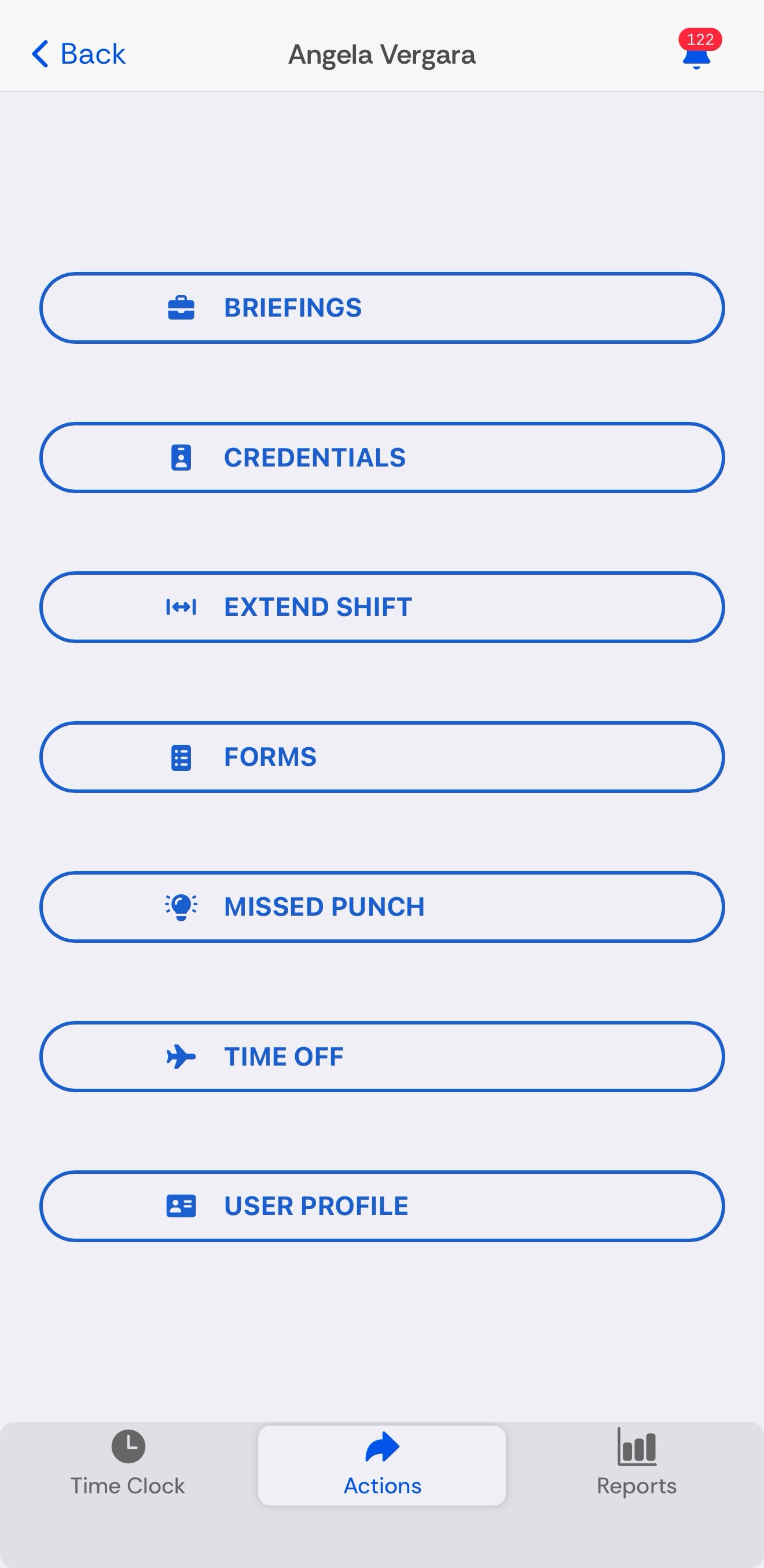This screenshot has width=764, height=1568.
Task: Open Forms
Action: point(381,757)
